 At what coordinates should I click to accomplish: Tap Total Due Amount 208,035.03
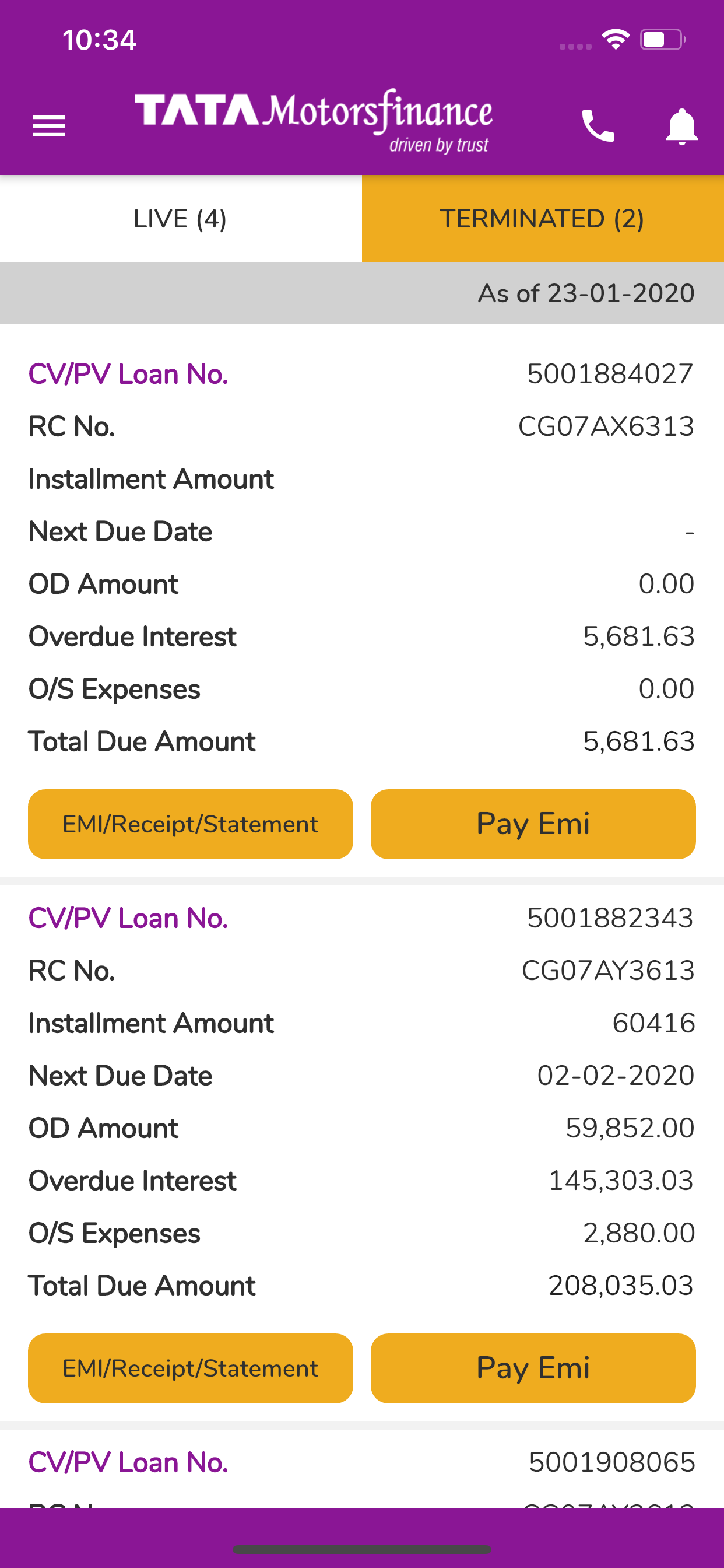coord(621,1286)
